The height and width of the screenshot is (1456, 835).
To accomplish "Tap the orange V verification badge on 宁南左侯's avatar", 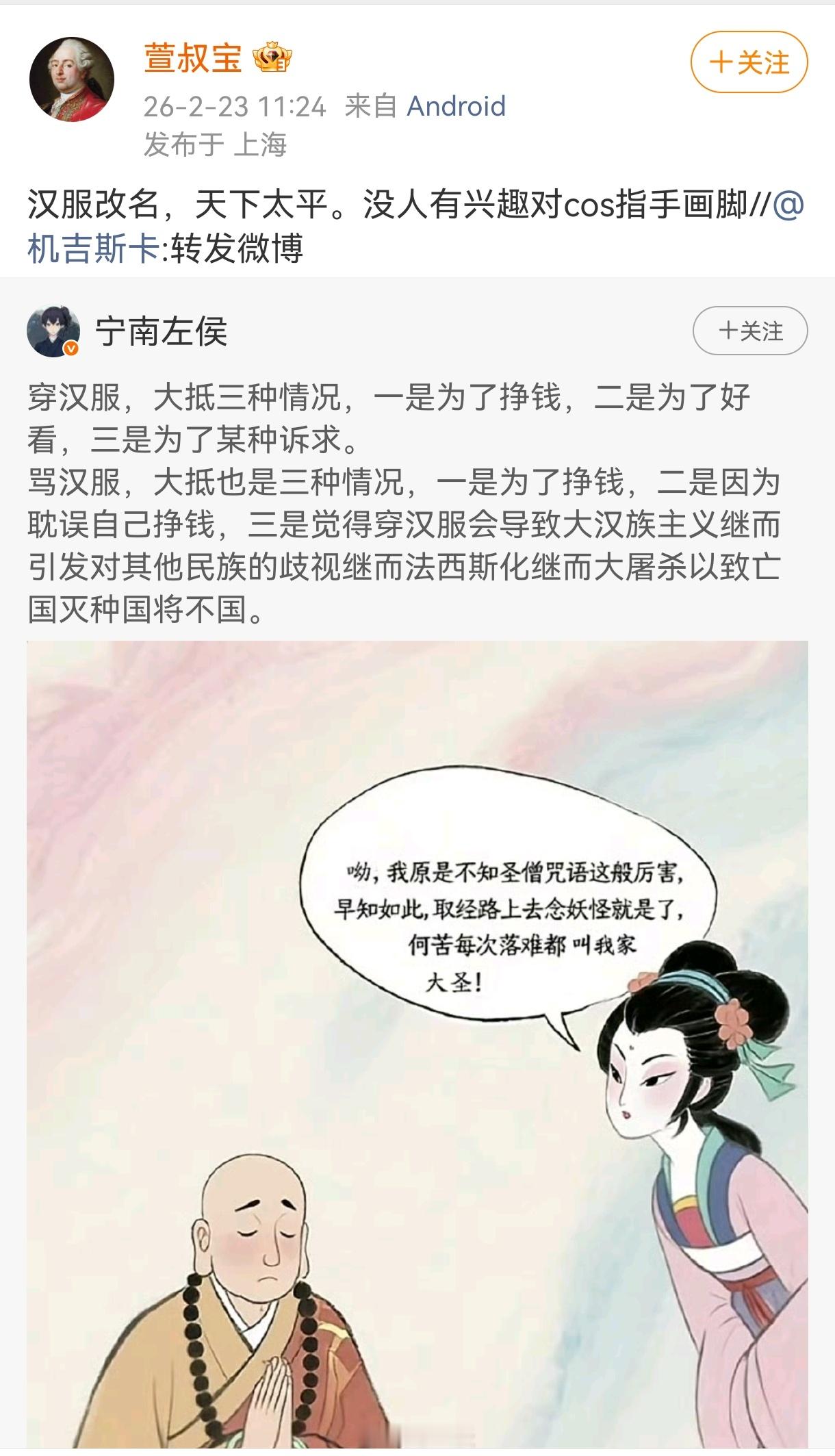I will 69,349.
